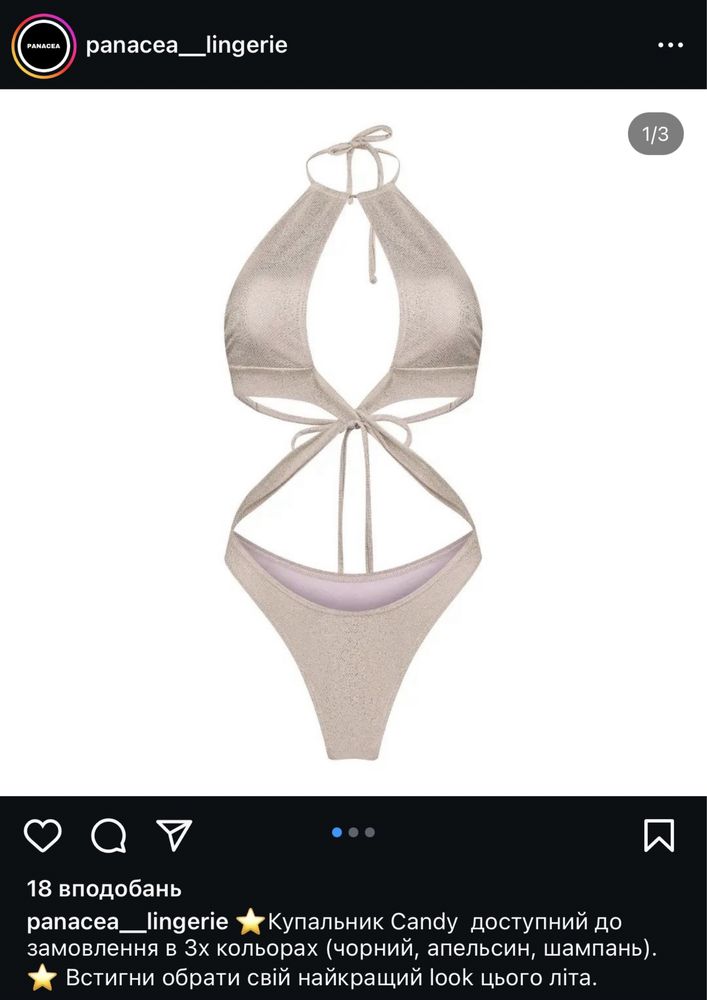Open panacea__lingerie username in the caption
Screen dimensions: 707x1000
pyautogui.click(x=128, y=921)
